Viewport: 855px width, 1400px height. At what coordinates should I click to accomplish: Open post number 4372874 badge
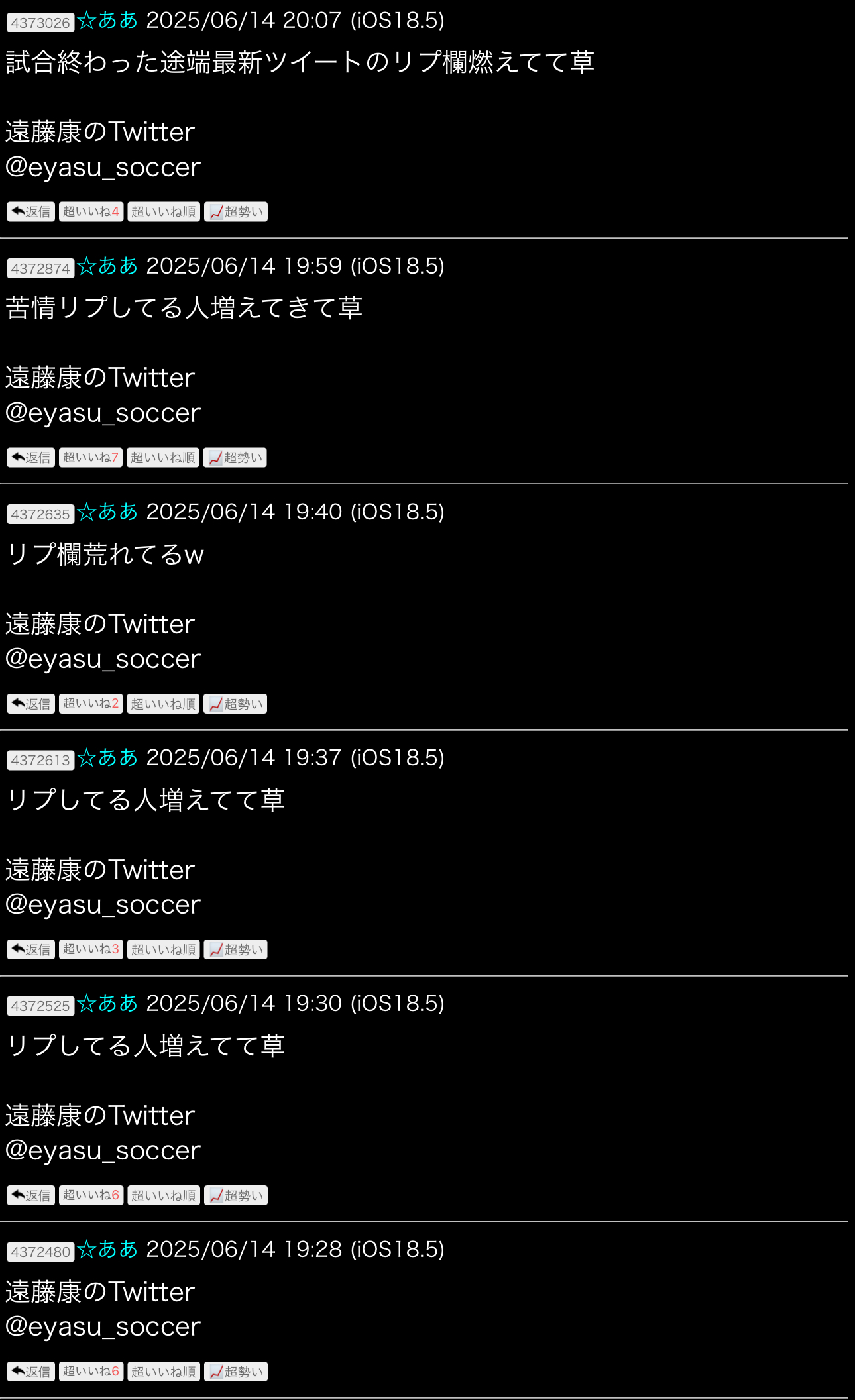tap(40, 268)
